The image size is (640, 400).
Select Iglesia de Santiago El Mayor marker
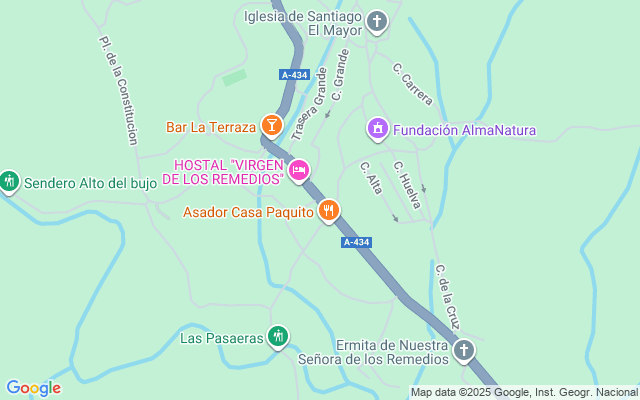(x=377, y=21)
